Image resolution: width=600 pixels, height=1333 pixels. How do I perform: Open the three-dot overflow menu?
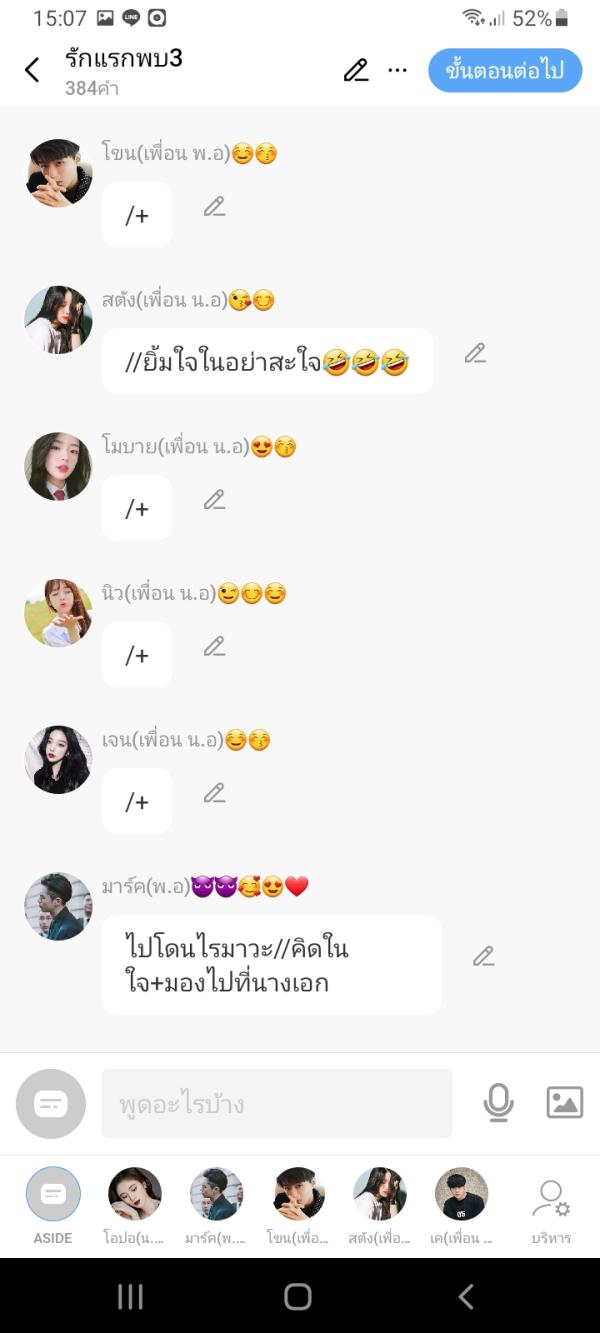pos(397,70)
